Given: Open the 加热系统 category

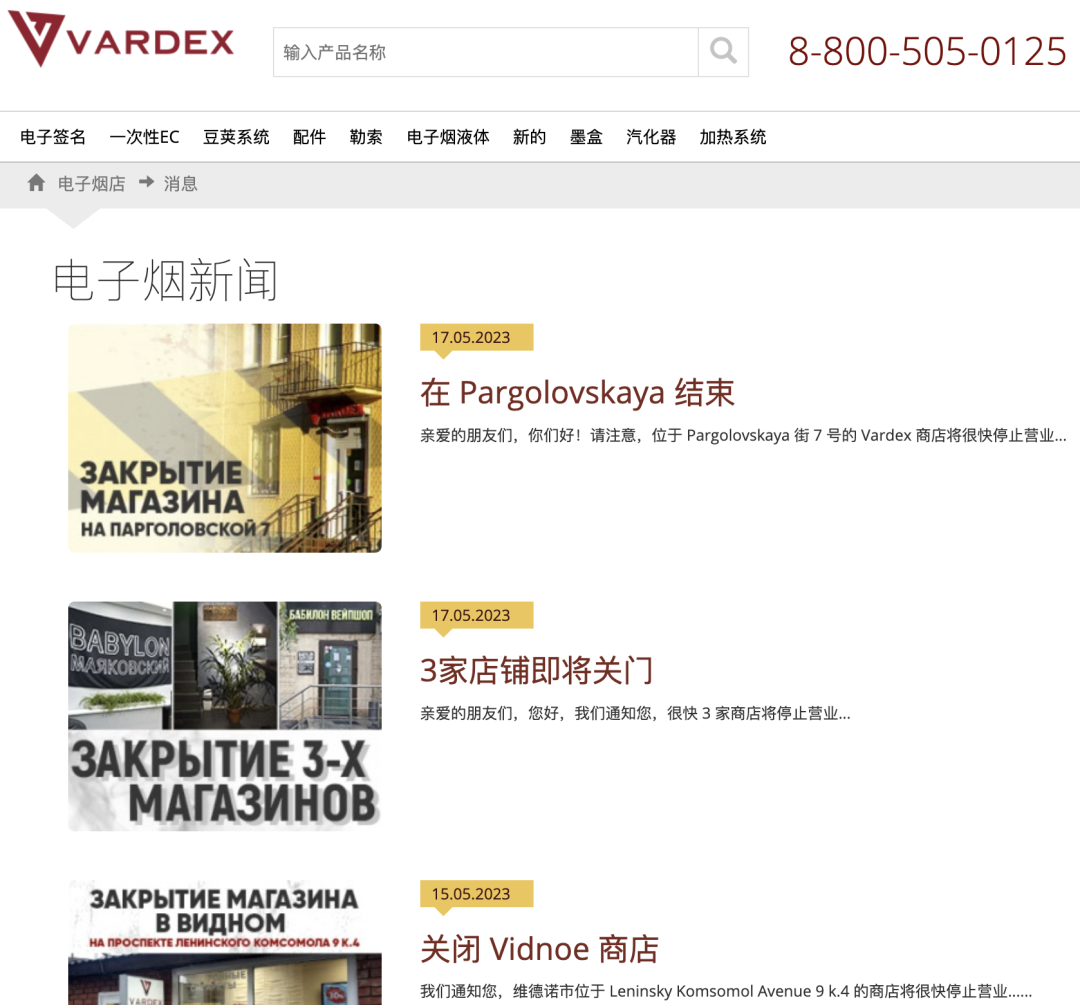Looking at the screenshot, I should pyautogui.click(x=732, y=137).
